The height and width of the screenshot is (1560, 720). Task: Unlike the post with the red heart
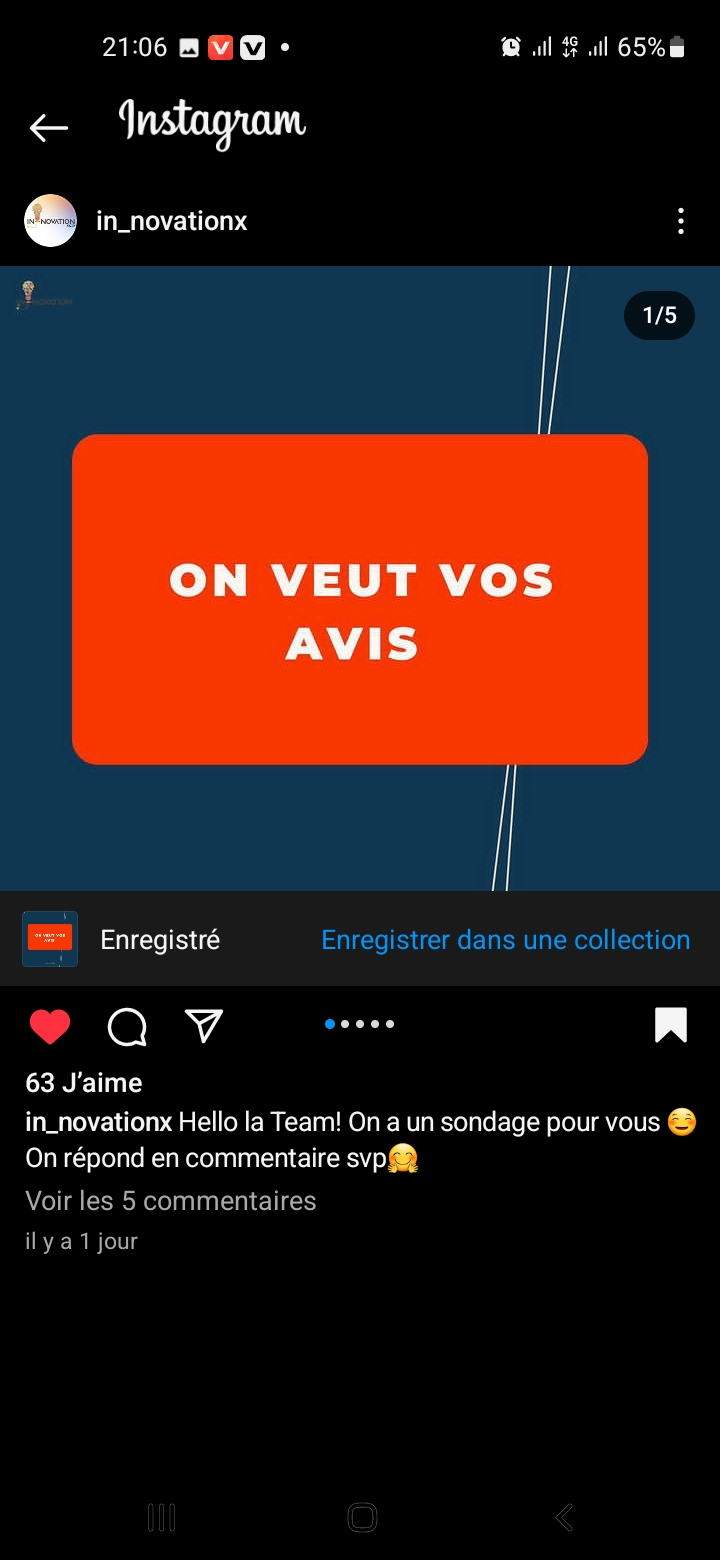click(x=50, y=1027)
